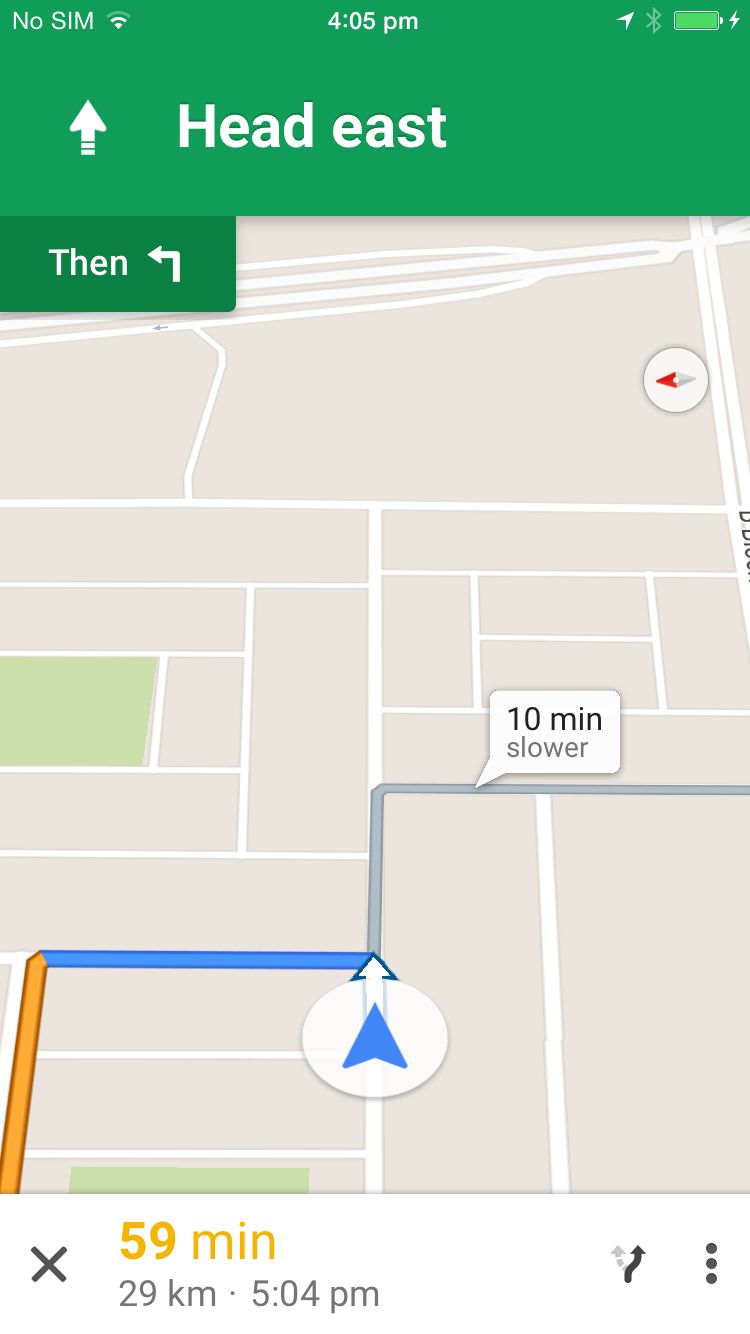This screenshot has height=1334, width=750.
Task: Expand the Head east instruction banner
Action: [x=375, y=126]
